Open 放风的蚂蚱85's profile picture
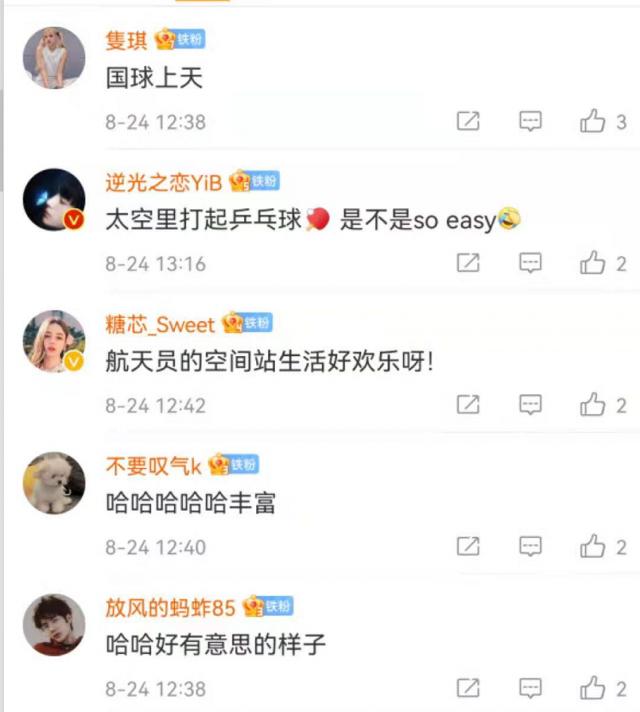The height and width of the screenshot is (712, 640). [53, 625]
